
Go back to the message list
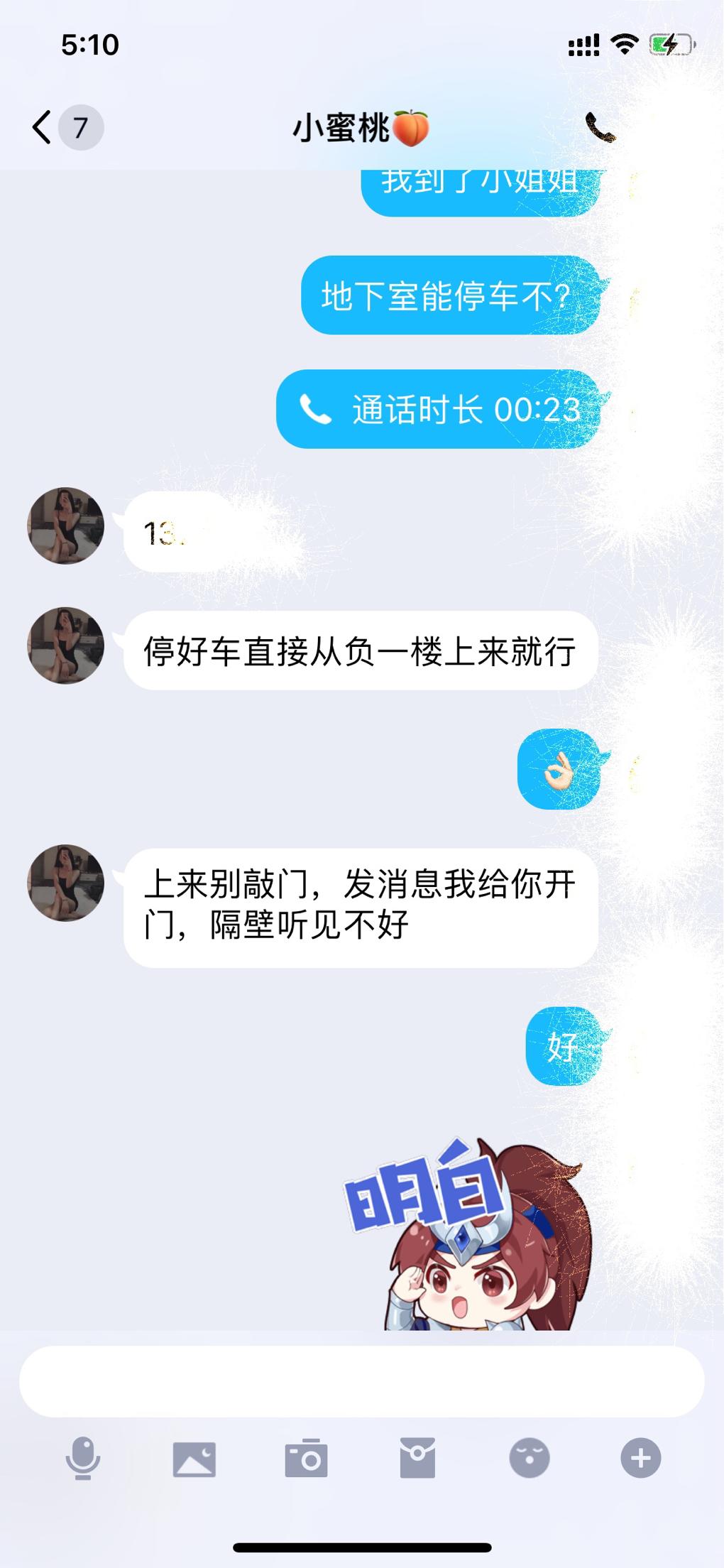click(x=43, y=128)
